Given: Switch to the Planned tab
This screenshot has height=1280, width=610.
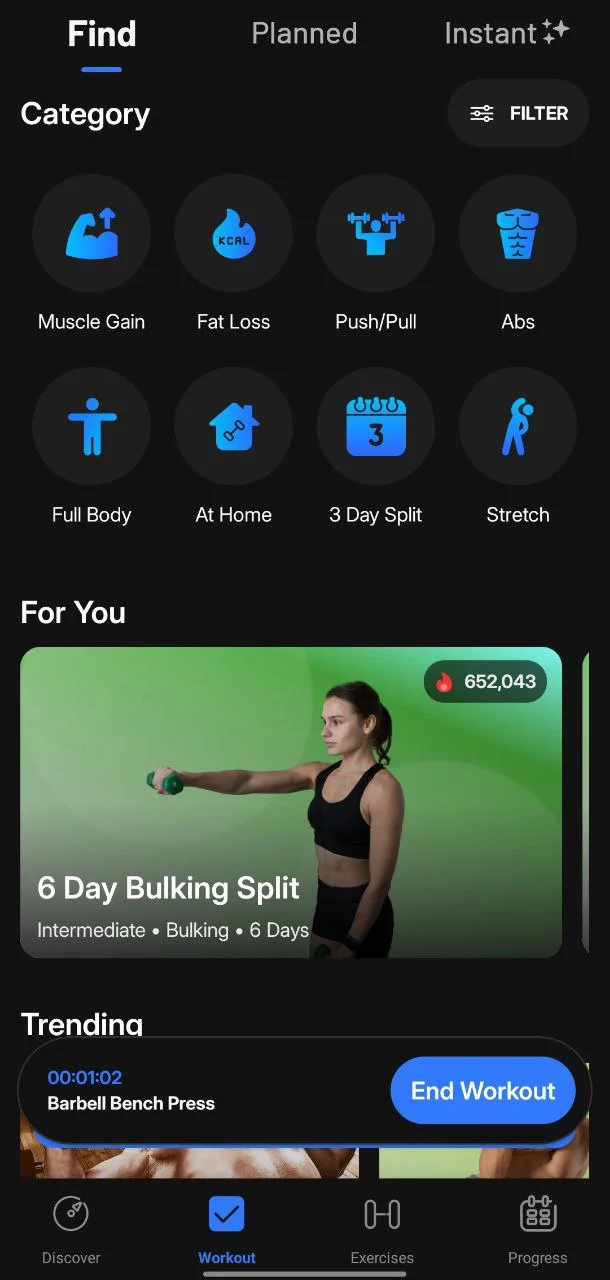Looking at the screenshot, I should pos(304,34).
